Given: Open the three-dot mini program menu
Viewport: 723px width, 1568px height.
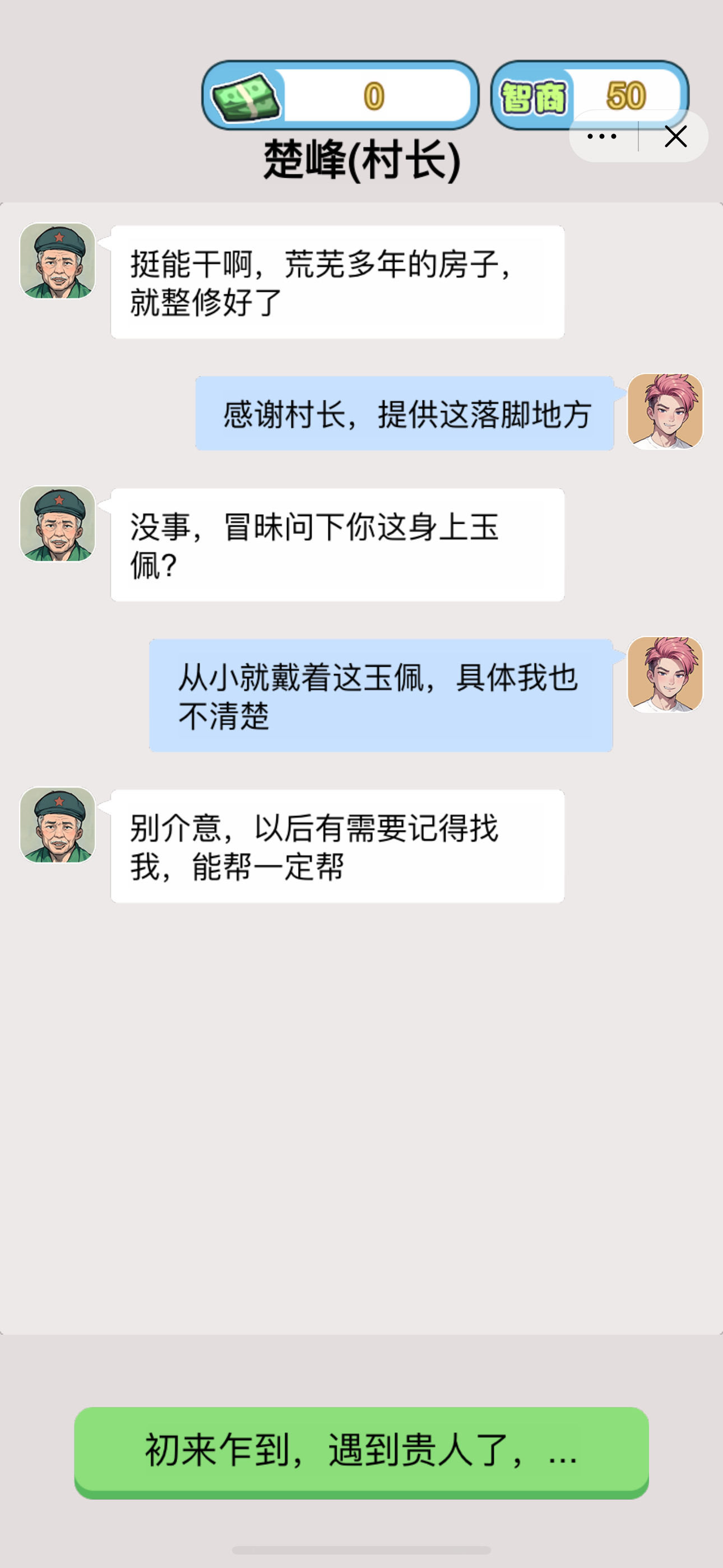Looking at the screenshot, I should point(602,136).
